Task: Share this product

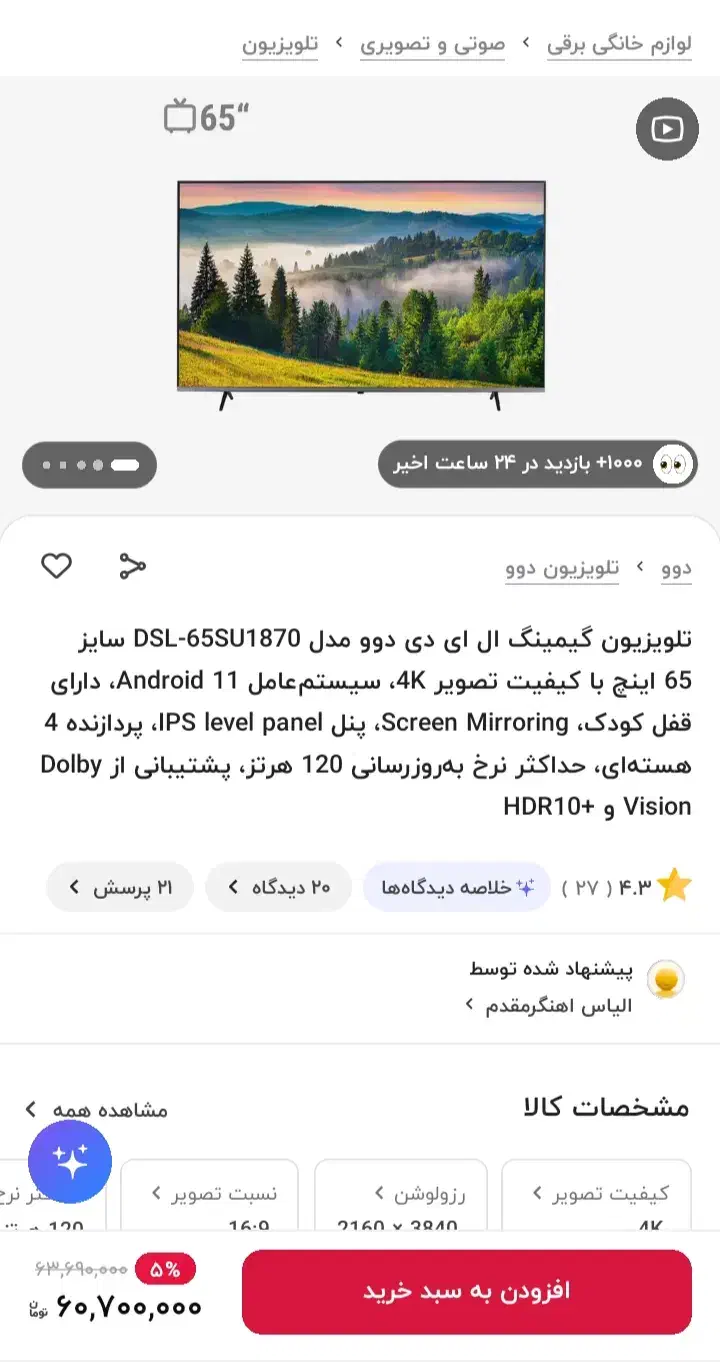Action: point(132,566)
